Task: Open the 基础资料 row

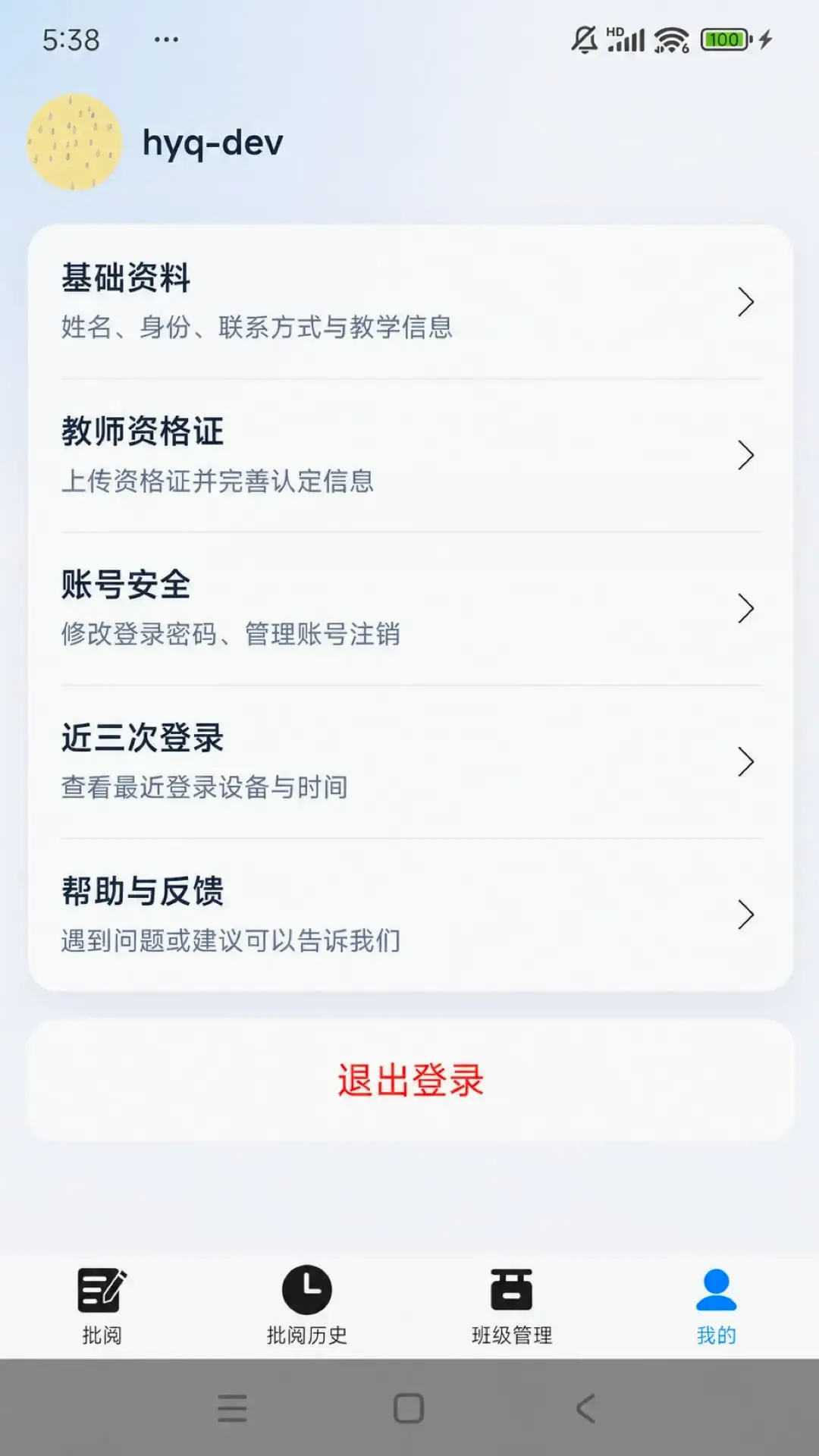Action: point(410,302)
